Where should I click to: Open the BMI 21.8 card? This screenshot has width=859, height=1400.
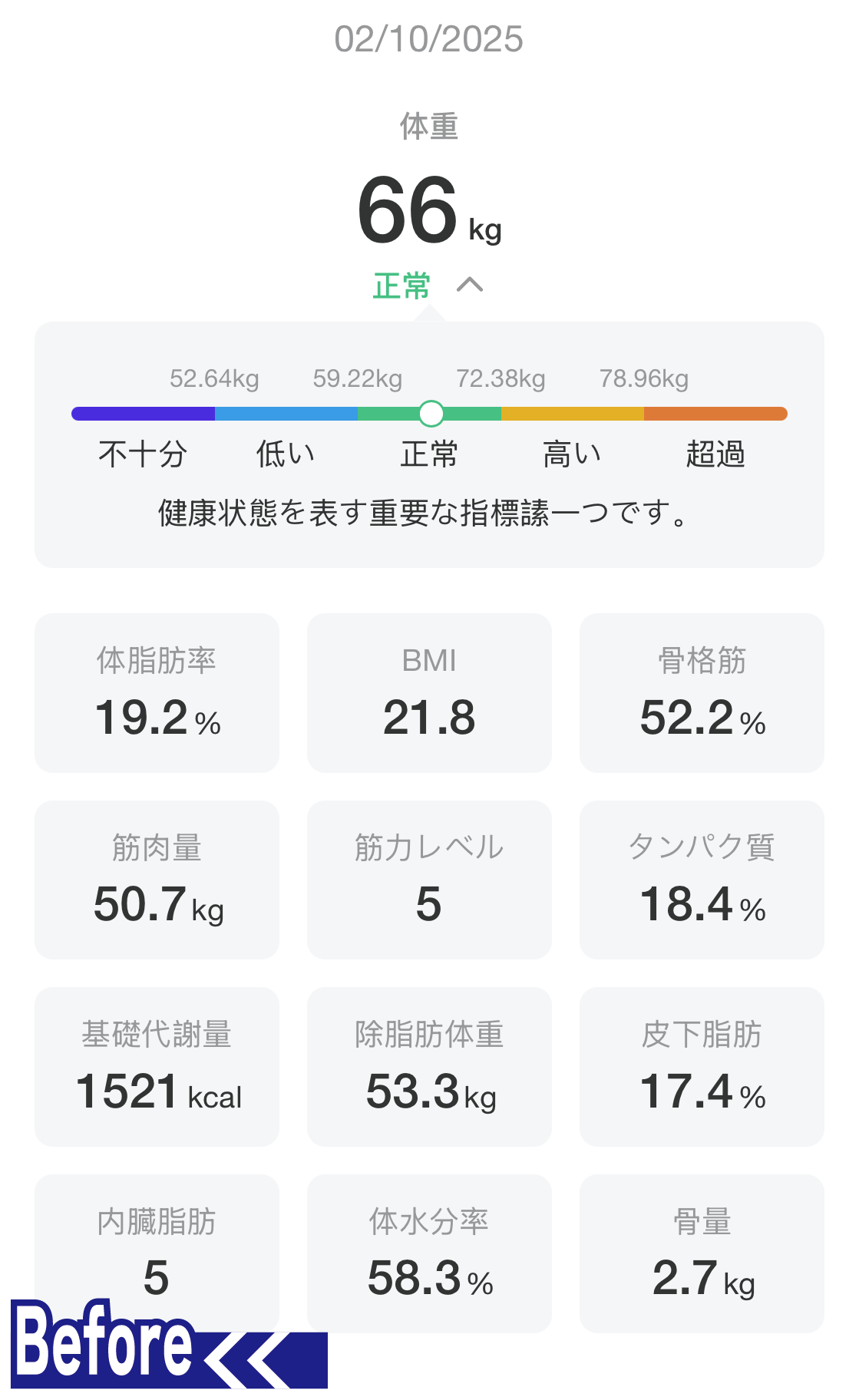[x=429, y=692]
